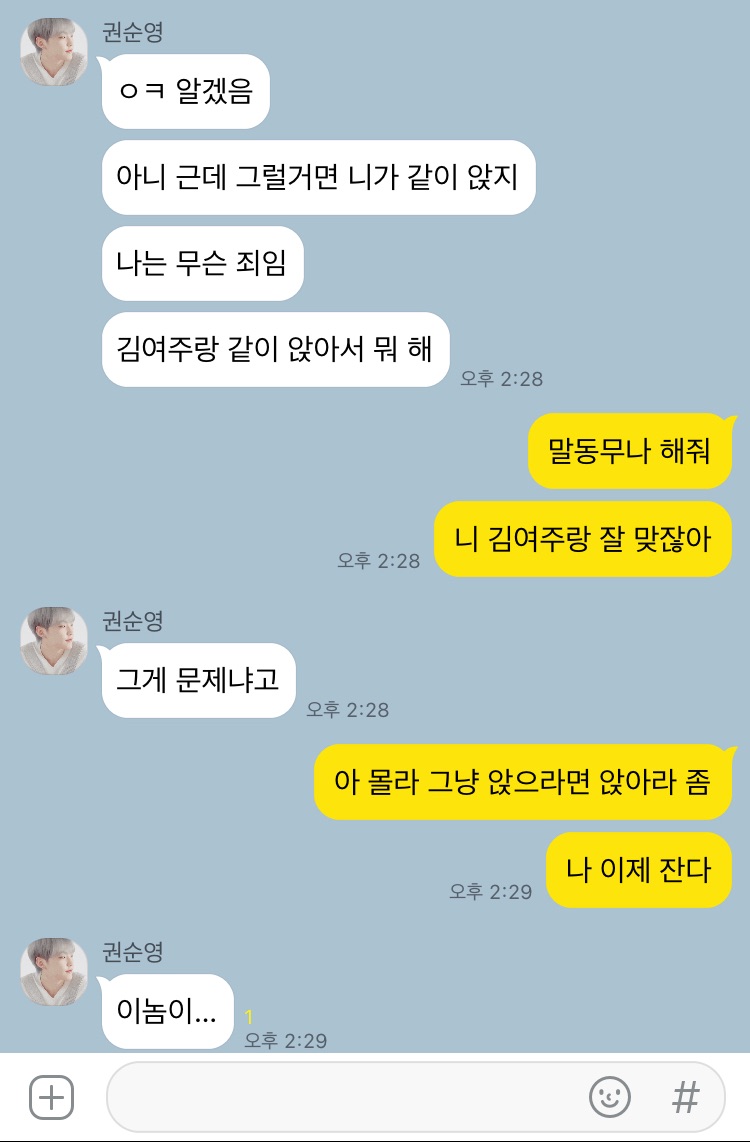
Task: Open 권순영's profile picture above ㅇㅋ 알겠음
Action: pyautogui.click(x=54, y=52)
